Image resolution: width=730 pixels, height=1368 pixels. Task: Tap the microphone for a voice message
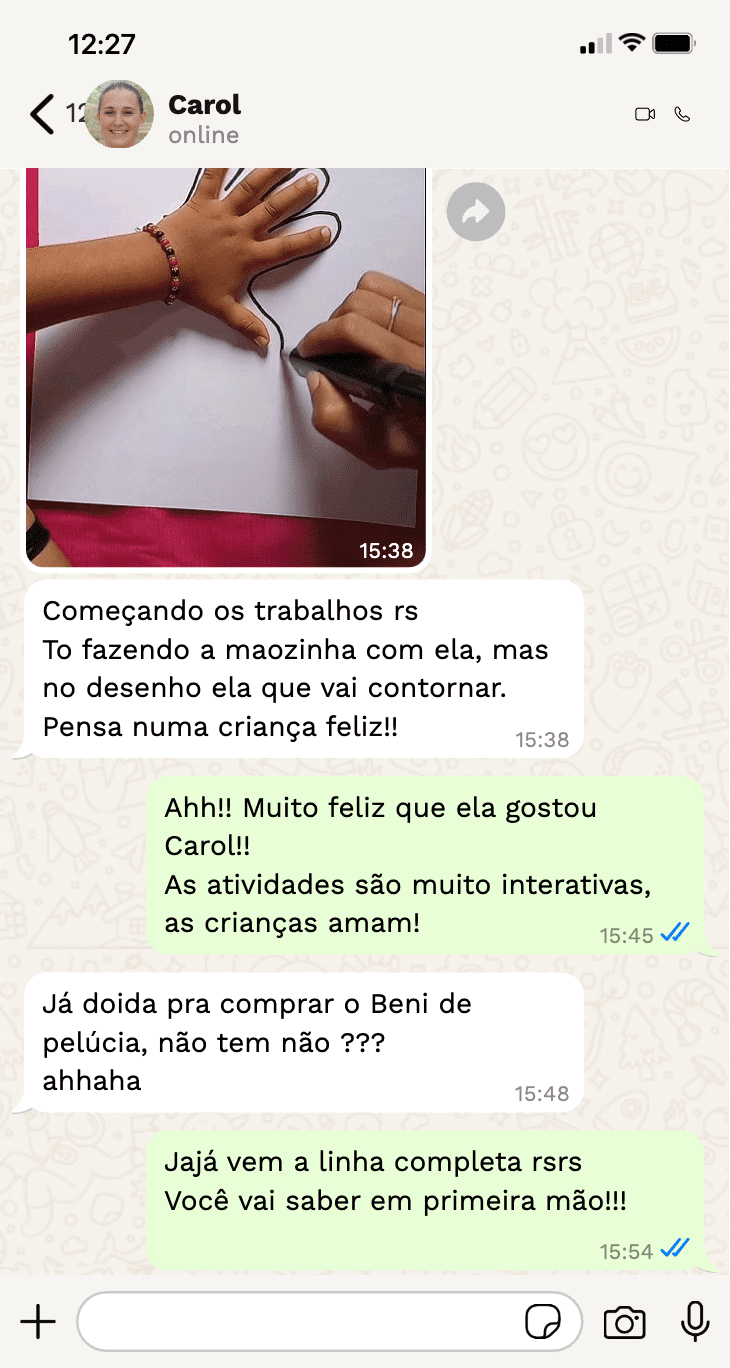pyautogui.click(x=695, y=1322)
